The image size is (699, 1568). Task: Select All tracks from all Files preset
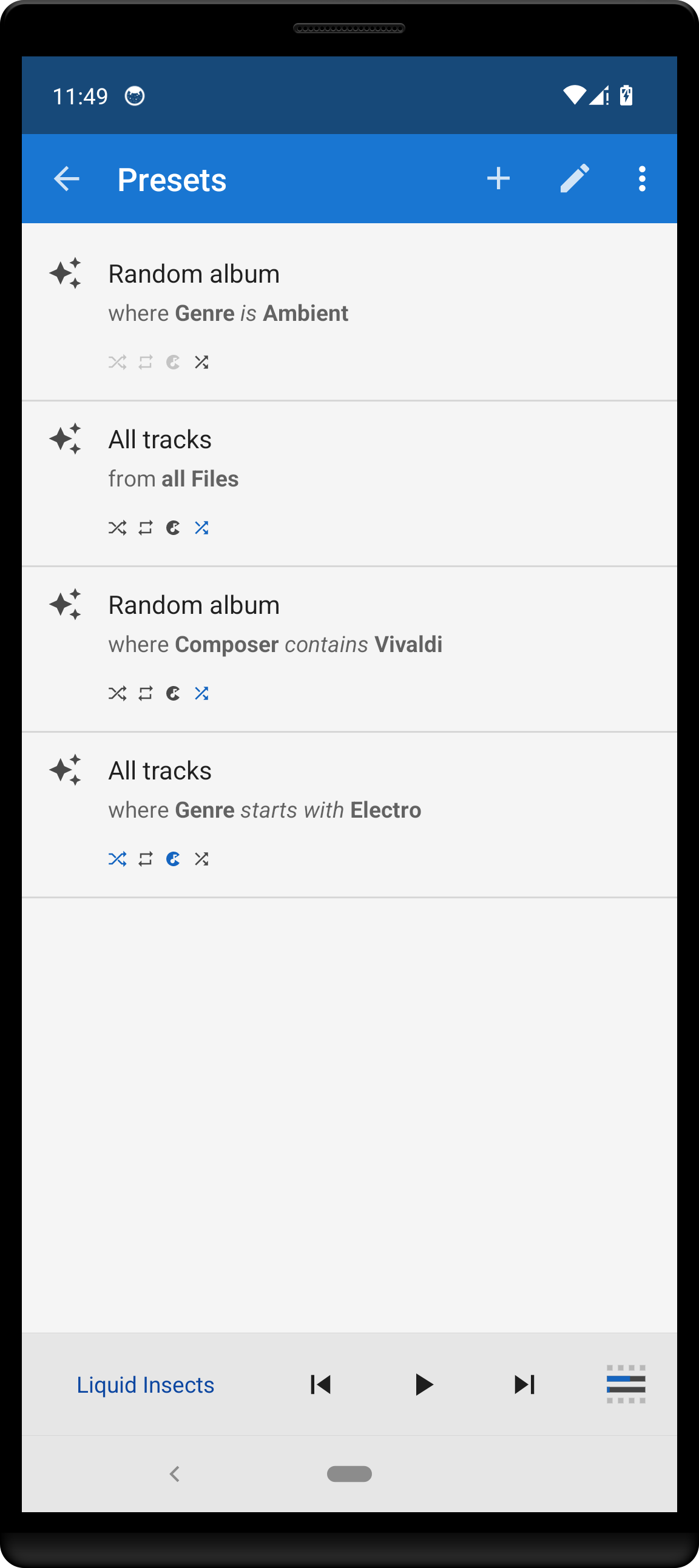pyautogui.click(x=349, y=479)
